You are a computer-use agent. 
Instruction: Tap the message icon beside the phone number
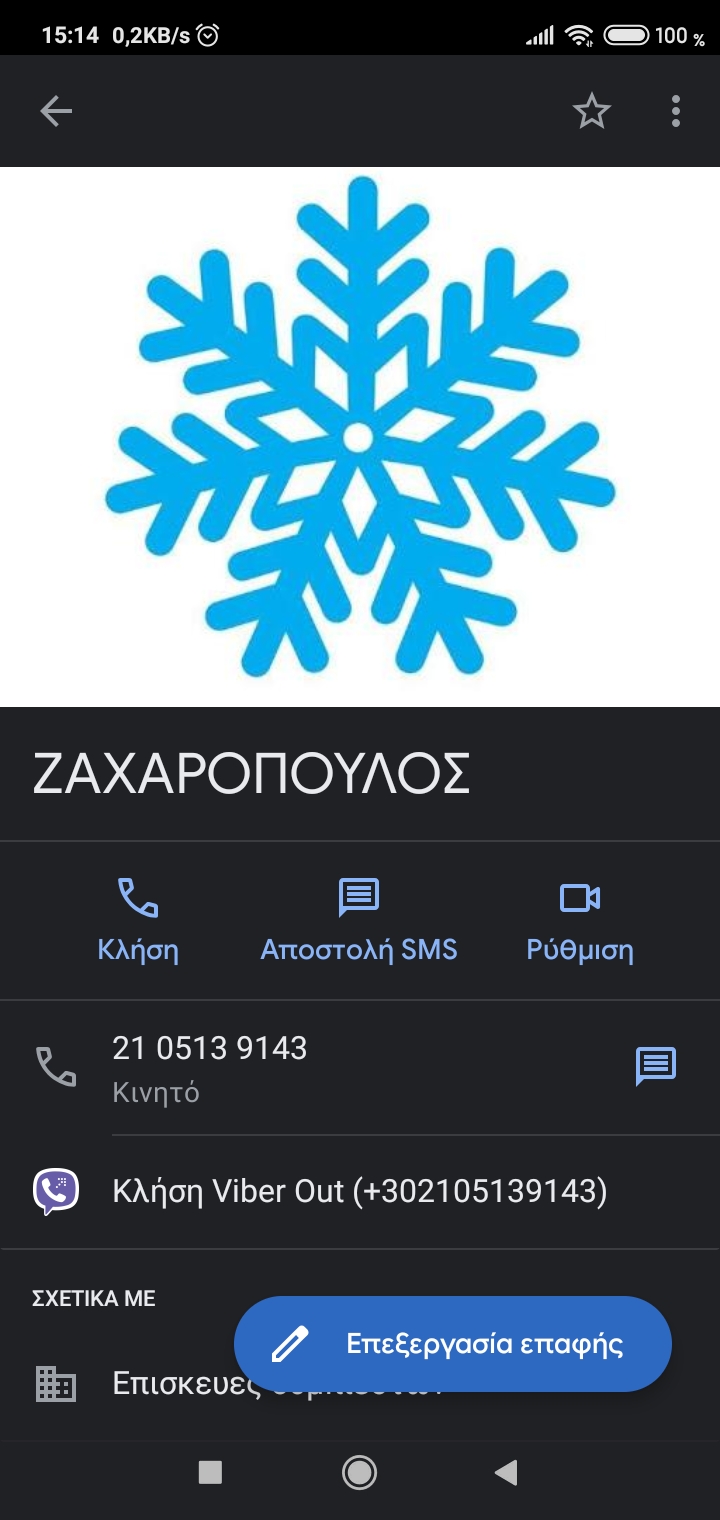(656, 1066)
